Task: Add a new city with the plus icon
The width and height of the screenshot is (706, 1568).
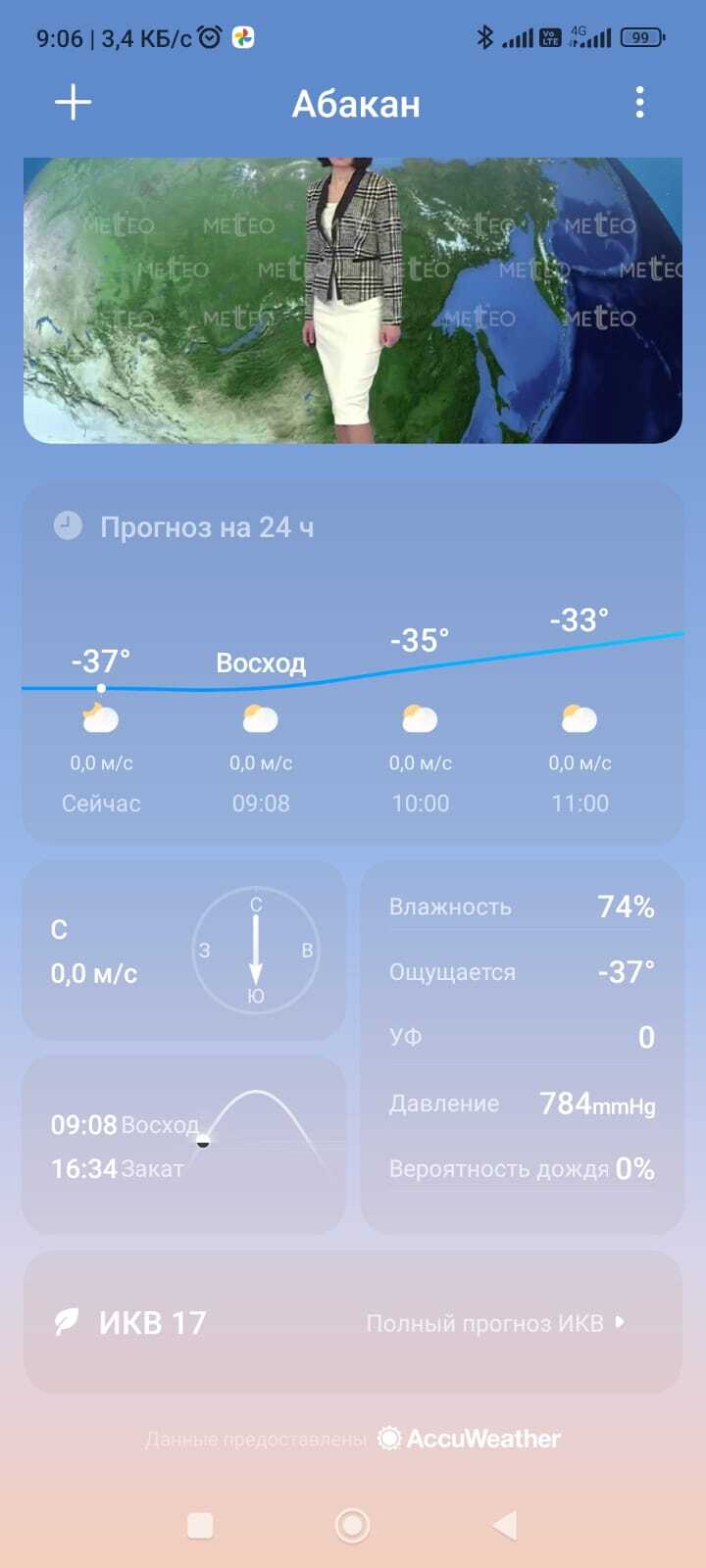Action: point(73,103)
